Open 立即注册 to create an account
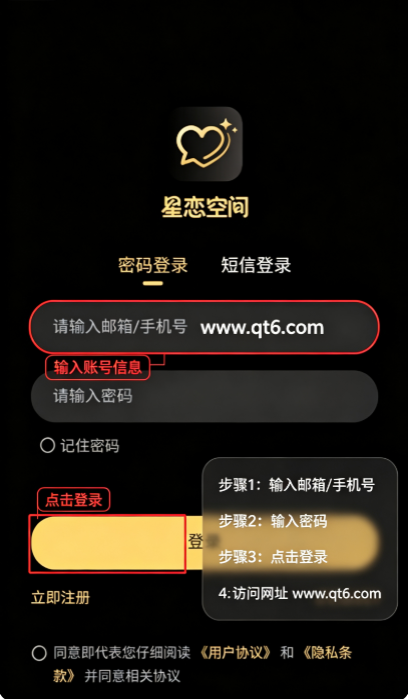This screenshot has width=408, height=699. pos(60,597)
